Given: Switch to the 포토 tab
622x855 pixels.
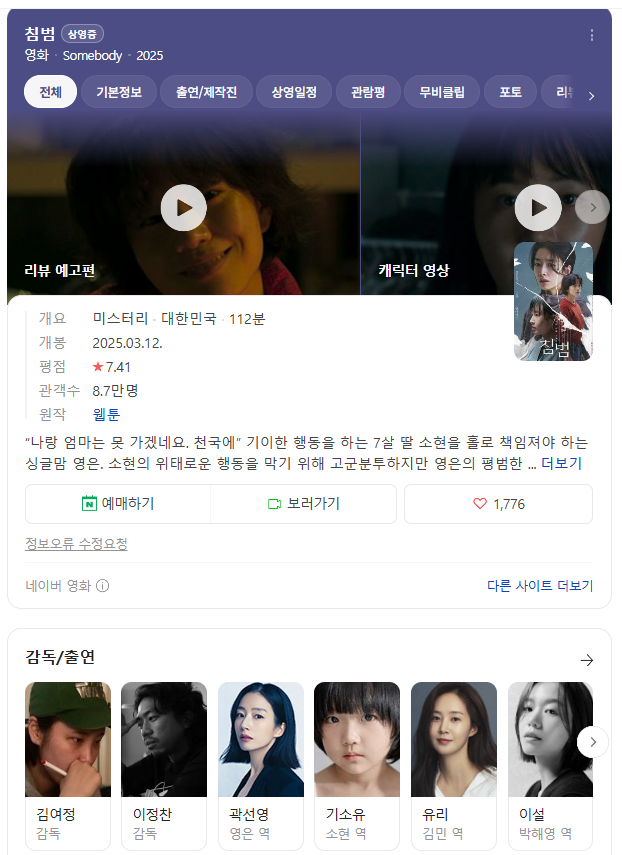Looking at the screenshot, I should pos(510,92).
